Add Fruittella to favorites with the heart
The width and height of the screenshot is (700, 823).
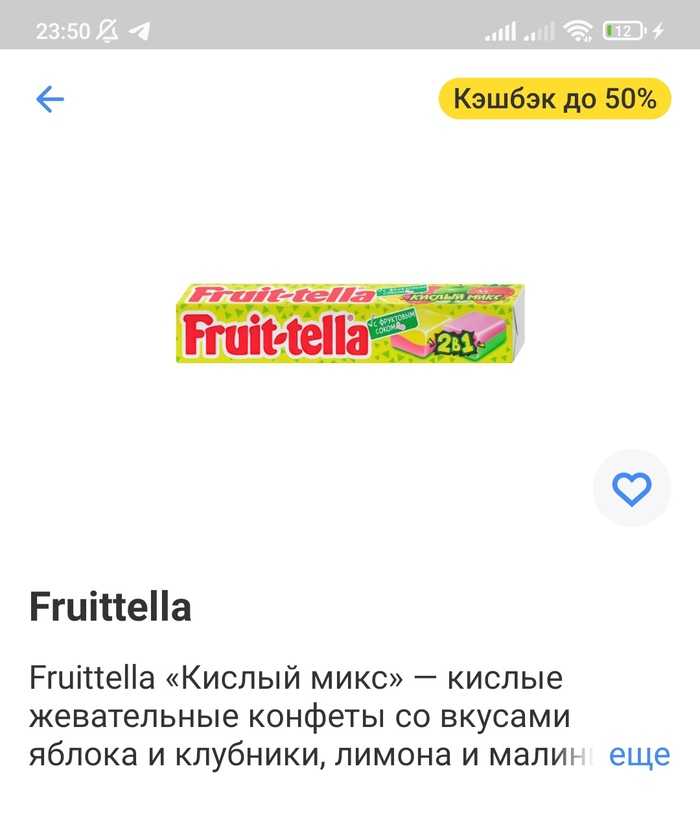[x=631, y=489]
